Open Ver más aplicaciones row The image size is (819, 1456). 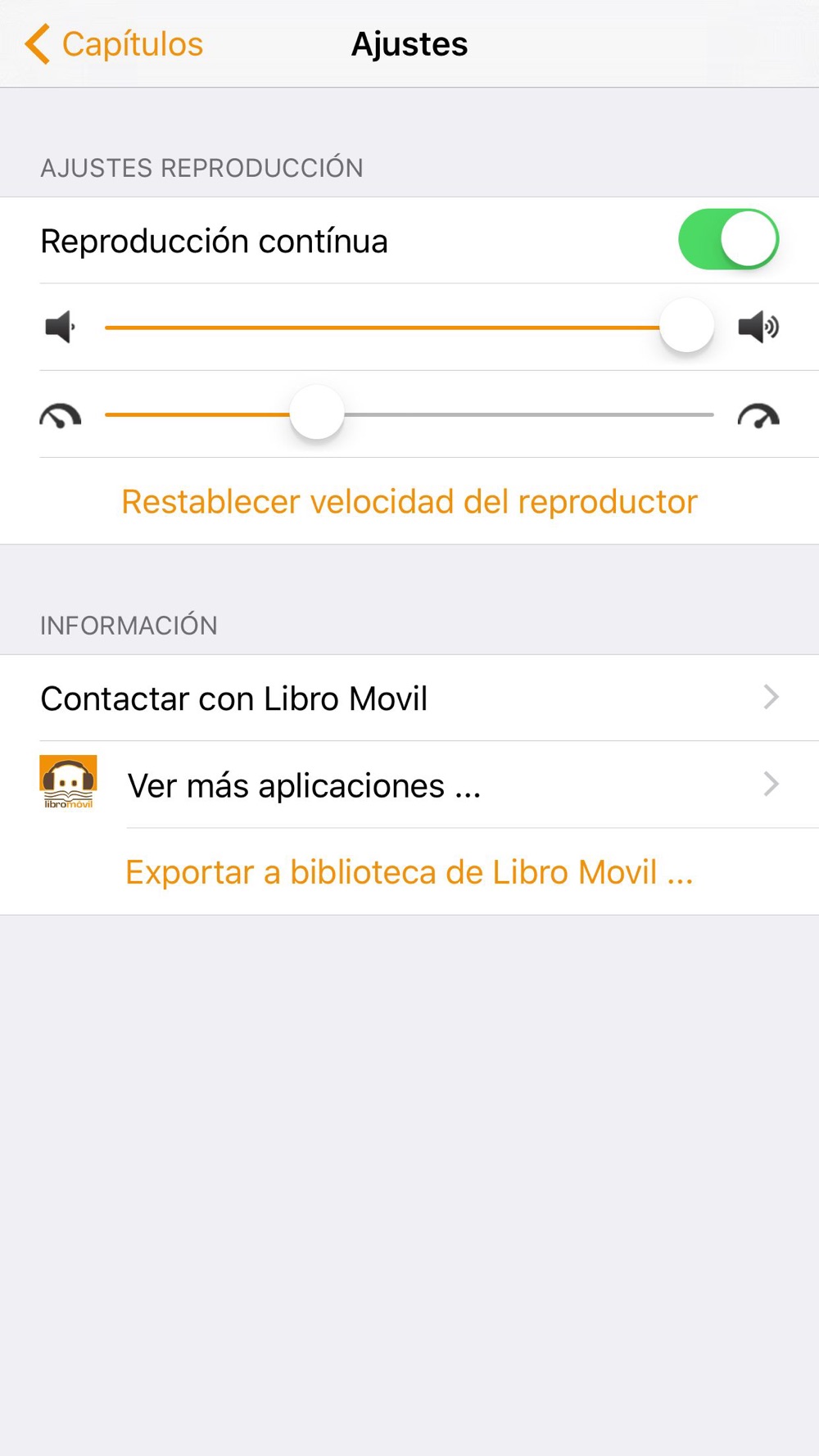point(409,785)
